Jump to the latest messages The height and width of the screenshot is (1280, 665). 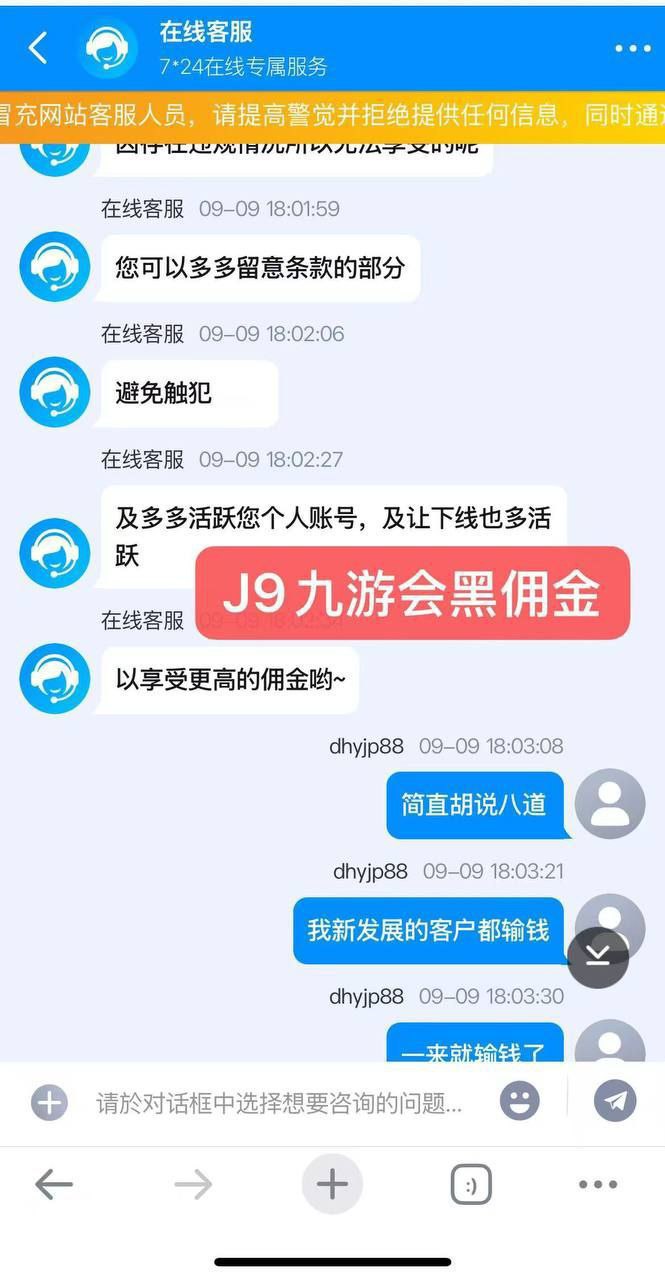tap(597, 957)
